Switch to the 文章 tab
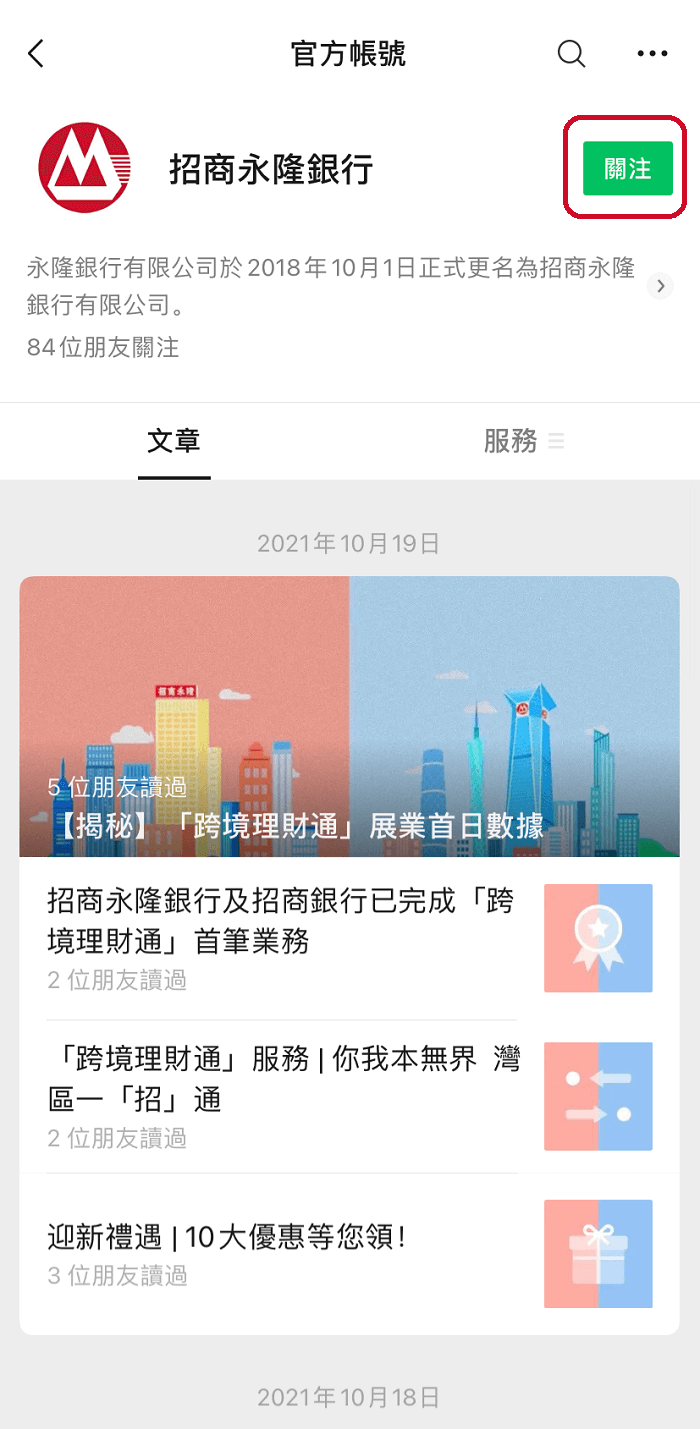 [x=174, y=441]
